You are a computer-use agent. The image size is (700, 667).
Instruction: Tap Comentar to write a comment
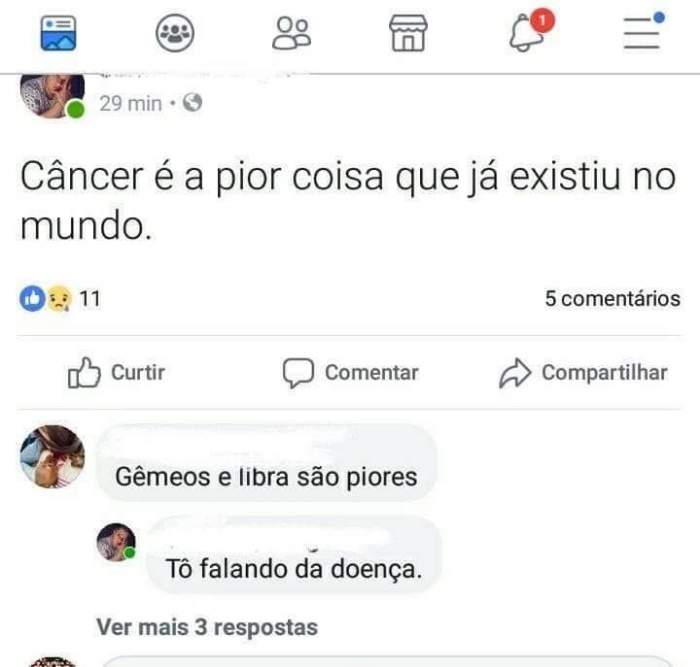[x=351, y=373]
